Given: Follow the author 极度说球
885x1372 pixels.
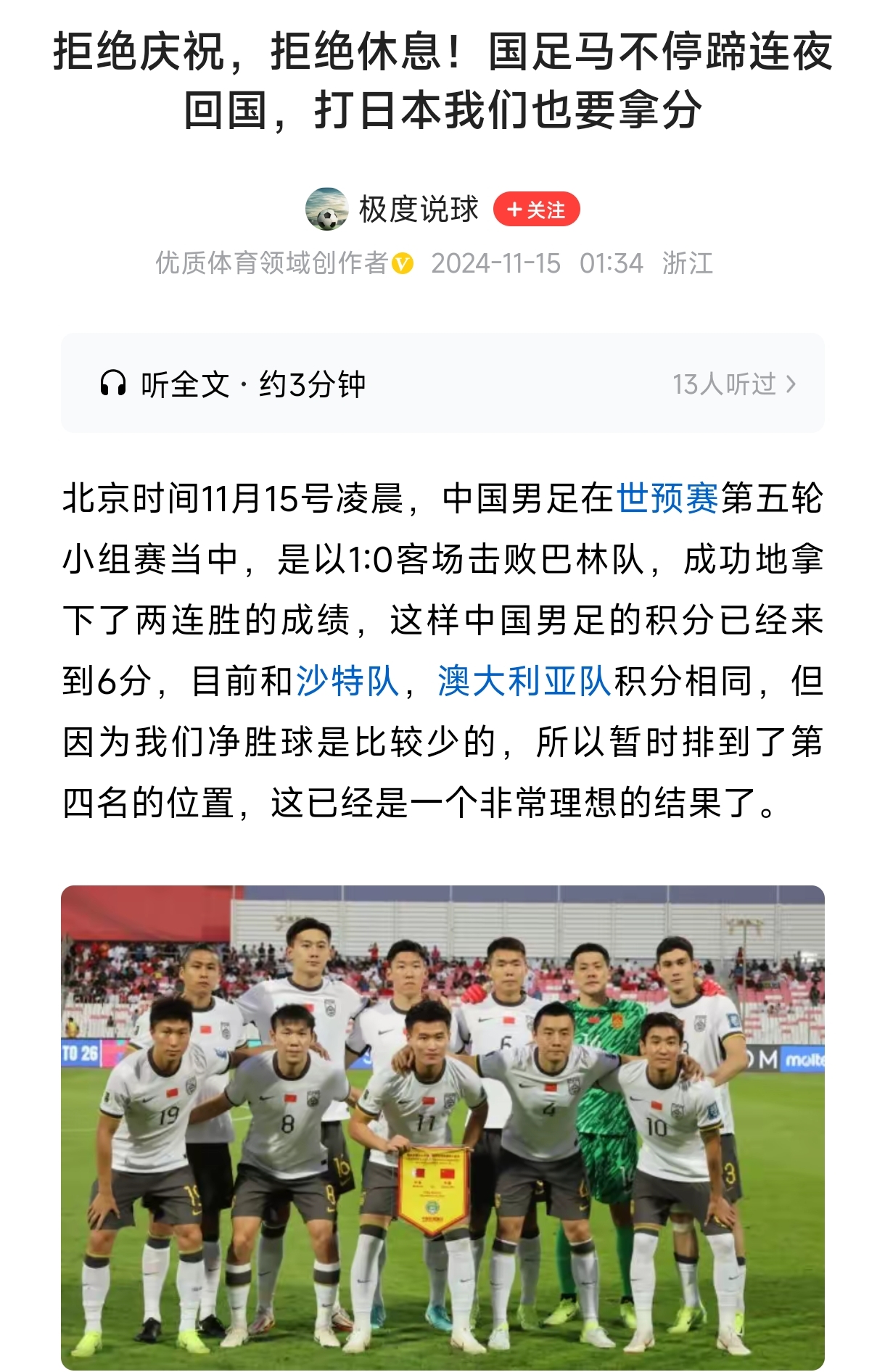Looking at the screenshot, I should 536,210.
